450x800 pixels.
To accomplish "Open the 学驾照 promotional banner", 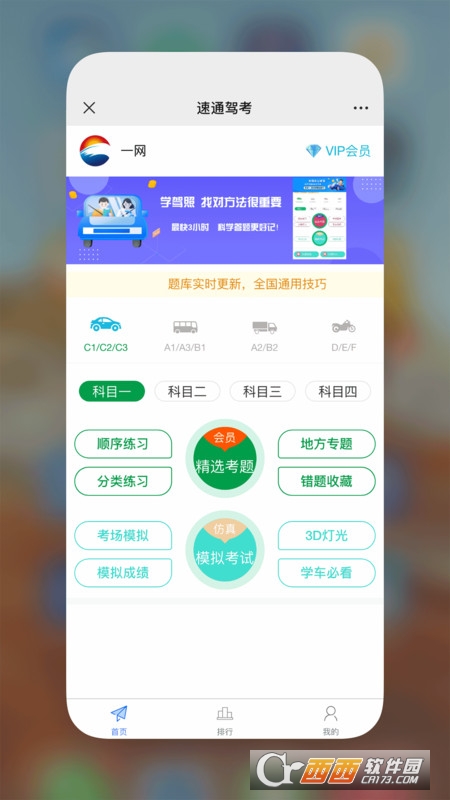I will (225, 220).
